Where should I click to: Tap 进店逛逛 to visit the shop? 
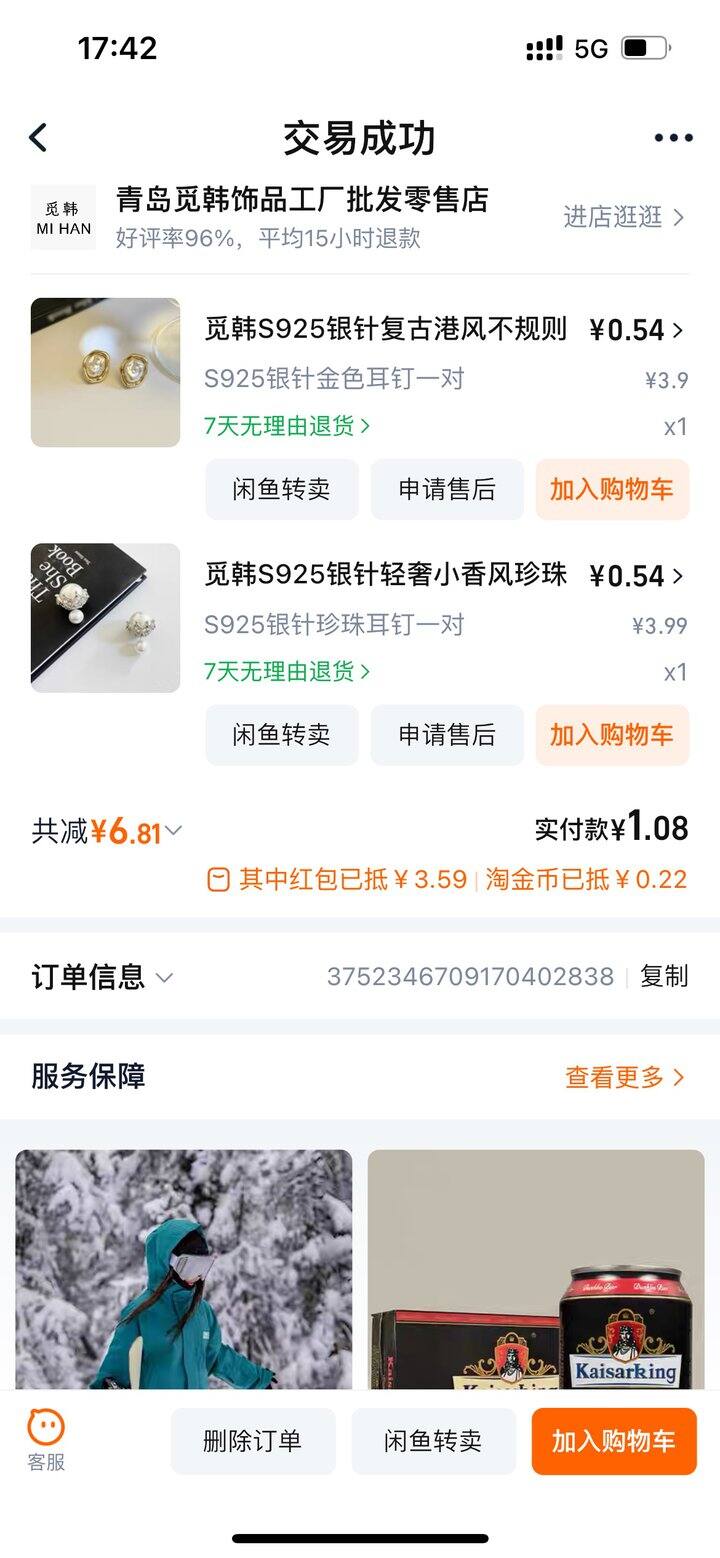click(623, 217)
